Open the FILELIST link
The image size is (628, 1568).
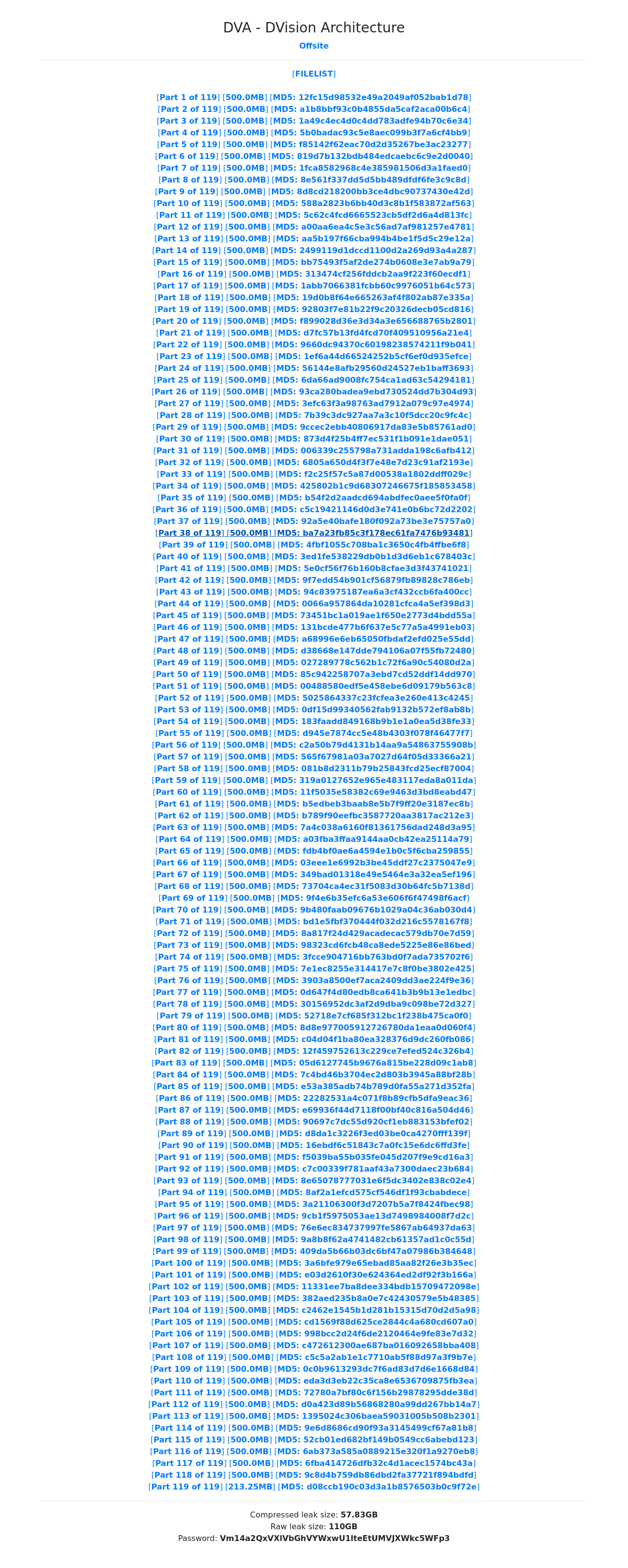(314, 74)
